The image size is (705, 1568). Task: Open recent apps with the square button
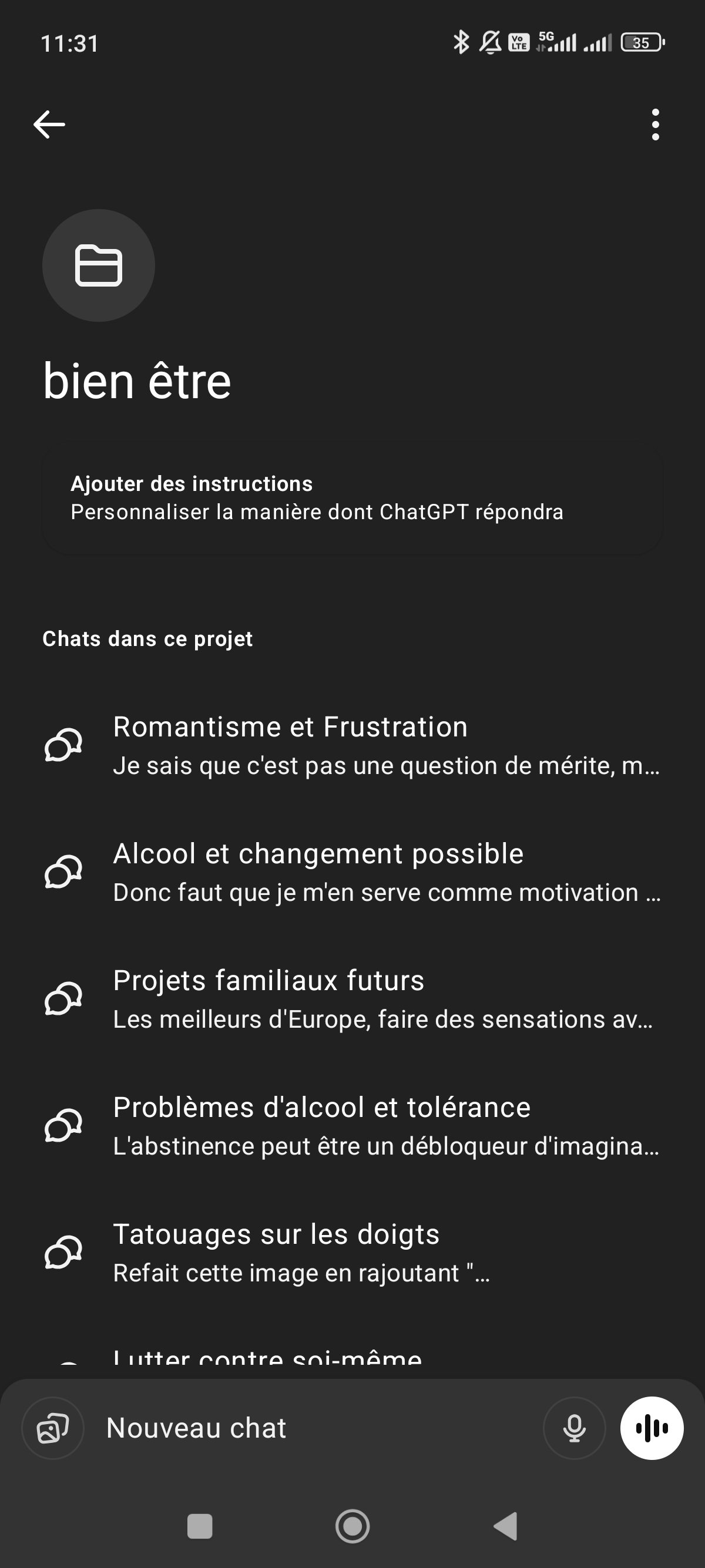click(200, 1526)
